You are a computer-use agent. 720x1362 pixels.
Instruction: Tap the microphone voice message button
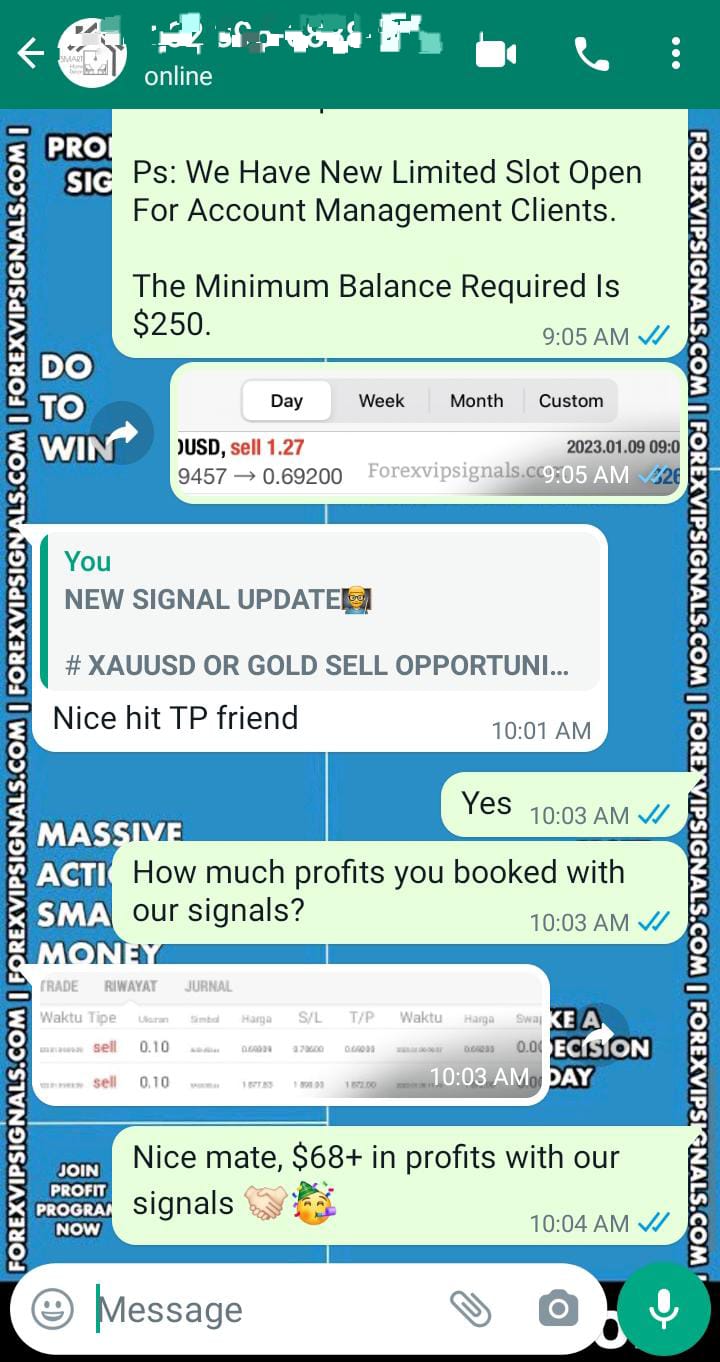[x=663, y=1307]
